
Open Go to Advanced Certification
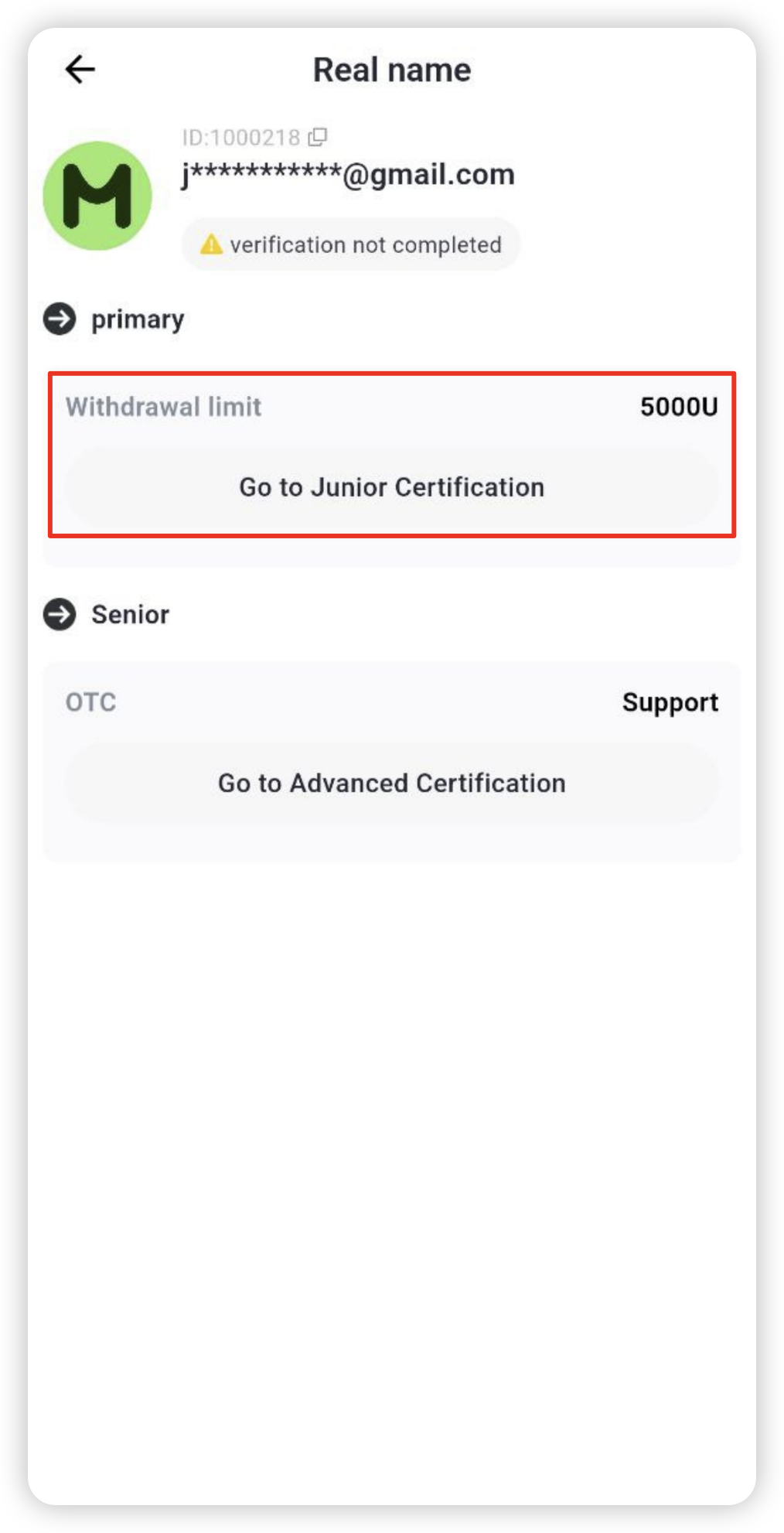[392, 784]
